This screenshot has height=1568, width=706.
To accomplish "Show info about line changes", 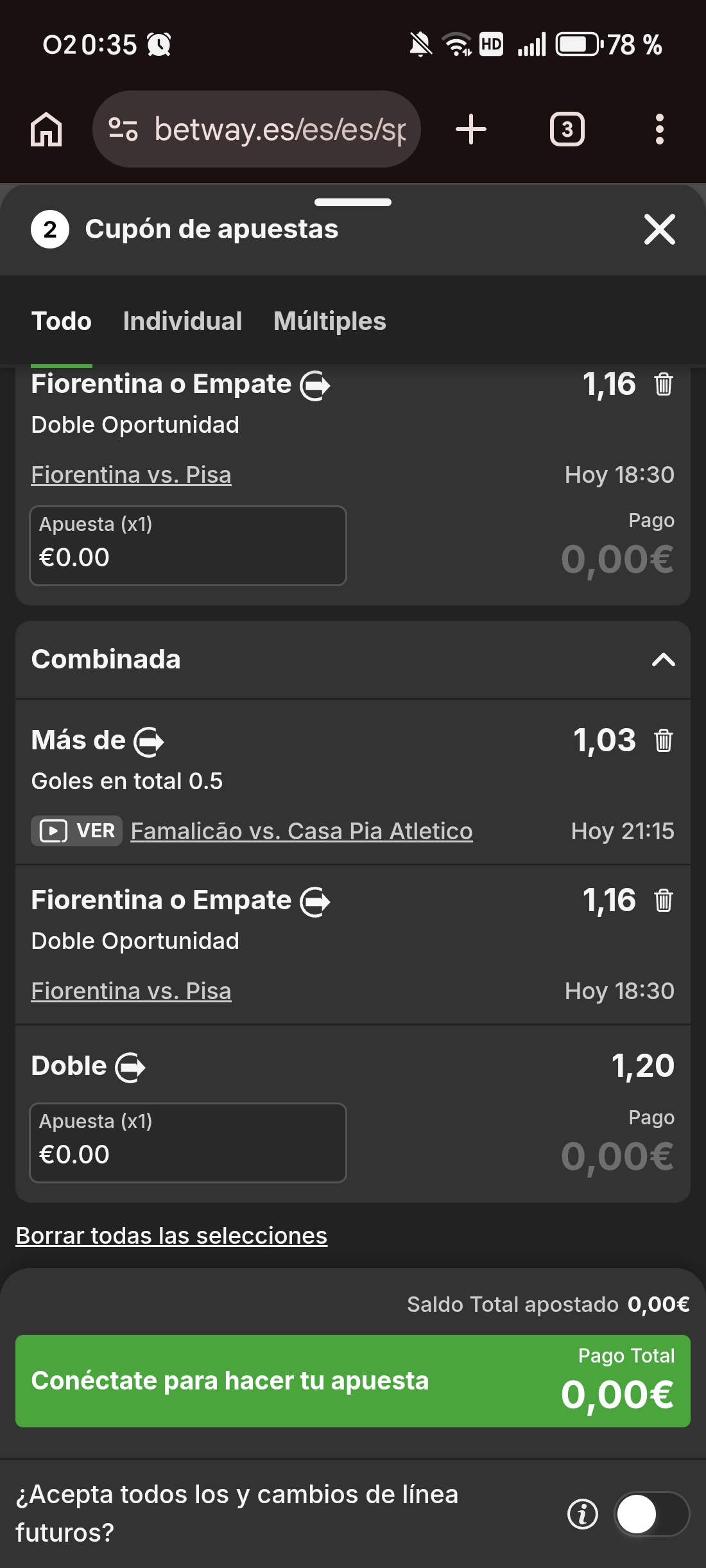I will 583,1514.
